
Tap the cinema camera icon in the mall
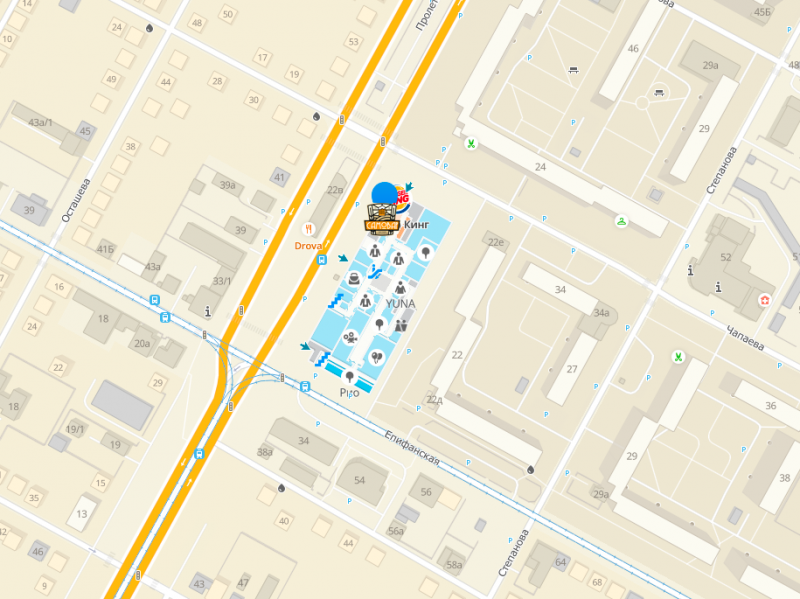pos(350,337)
